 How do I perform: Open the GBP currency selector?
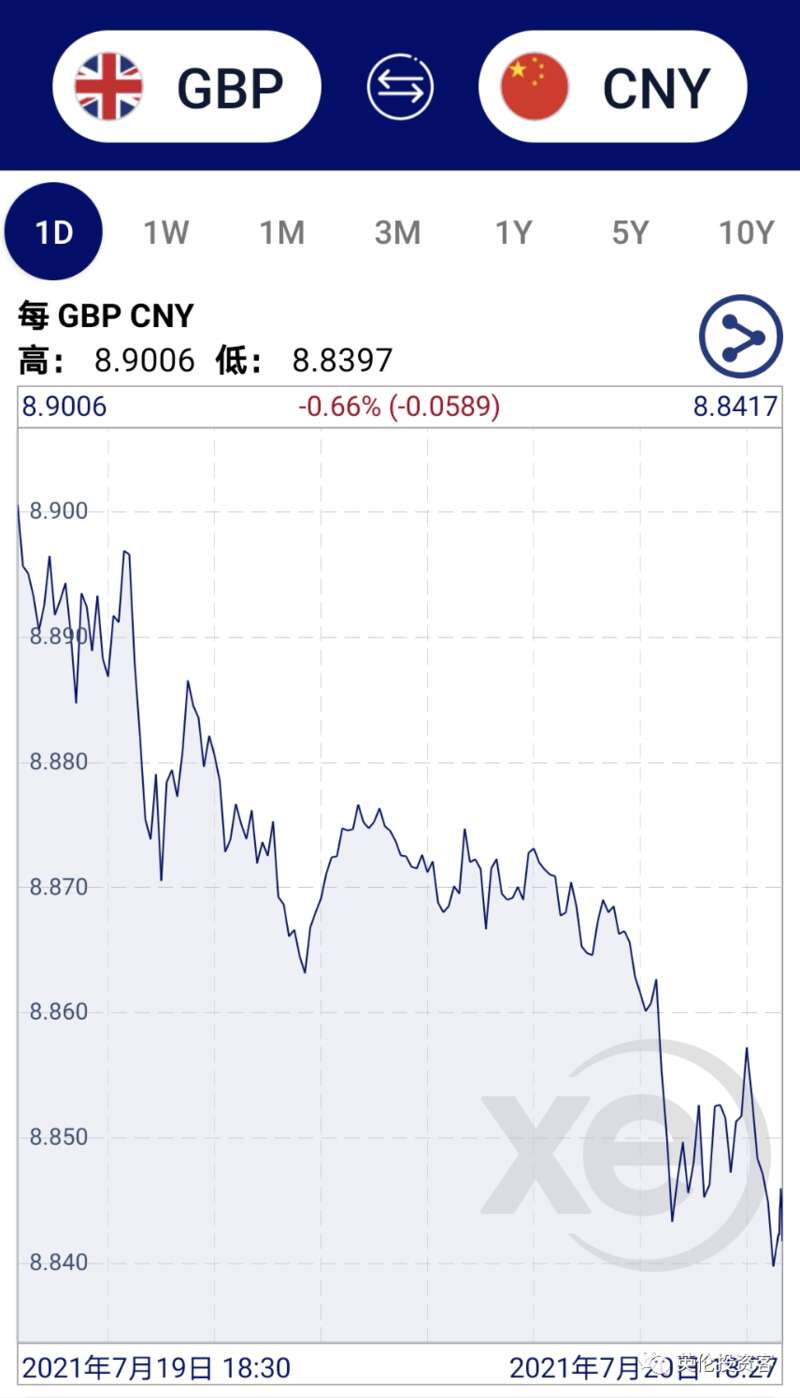click(186, 87)
